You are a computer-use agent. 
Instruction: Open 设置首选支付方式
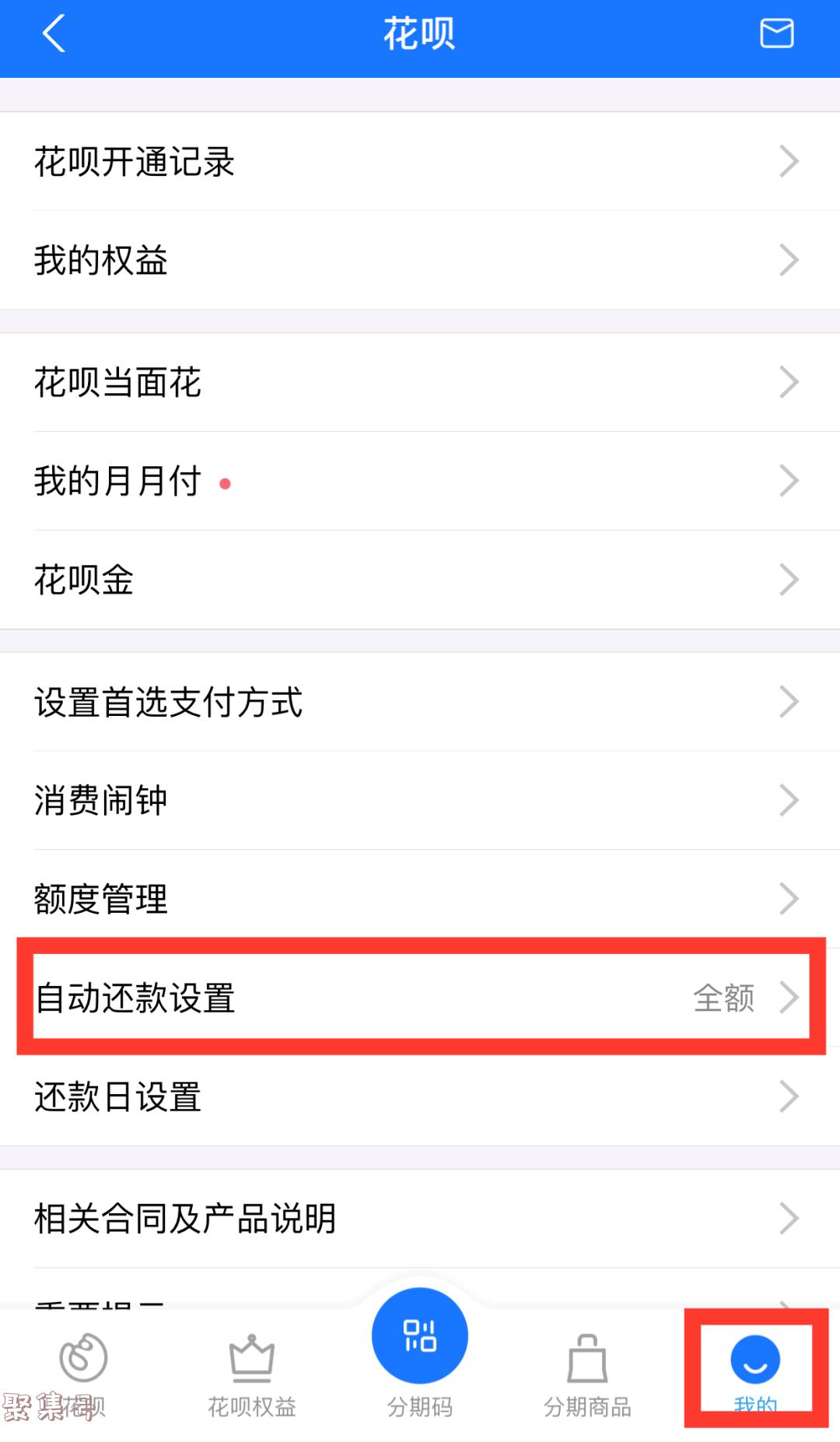420,702
